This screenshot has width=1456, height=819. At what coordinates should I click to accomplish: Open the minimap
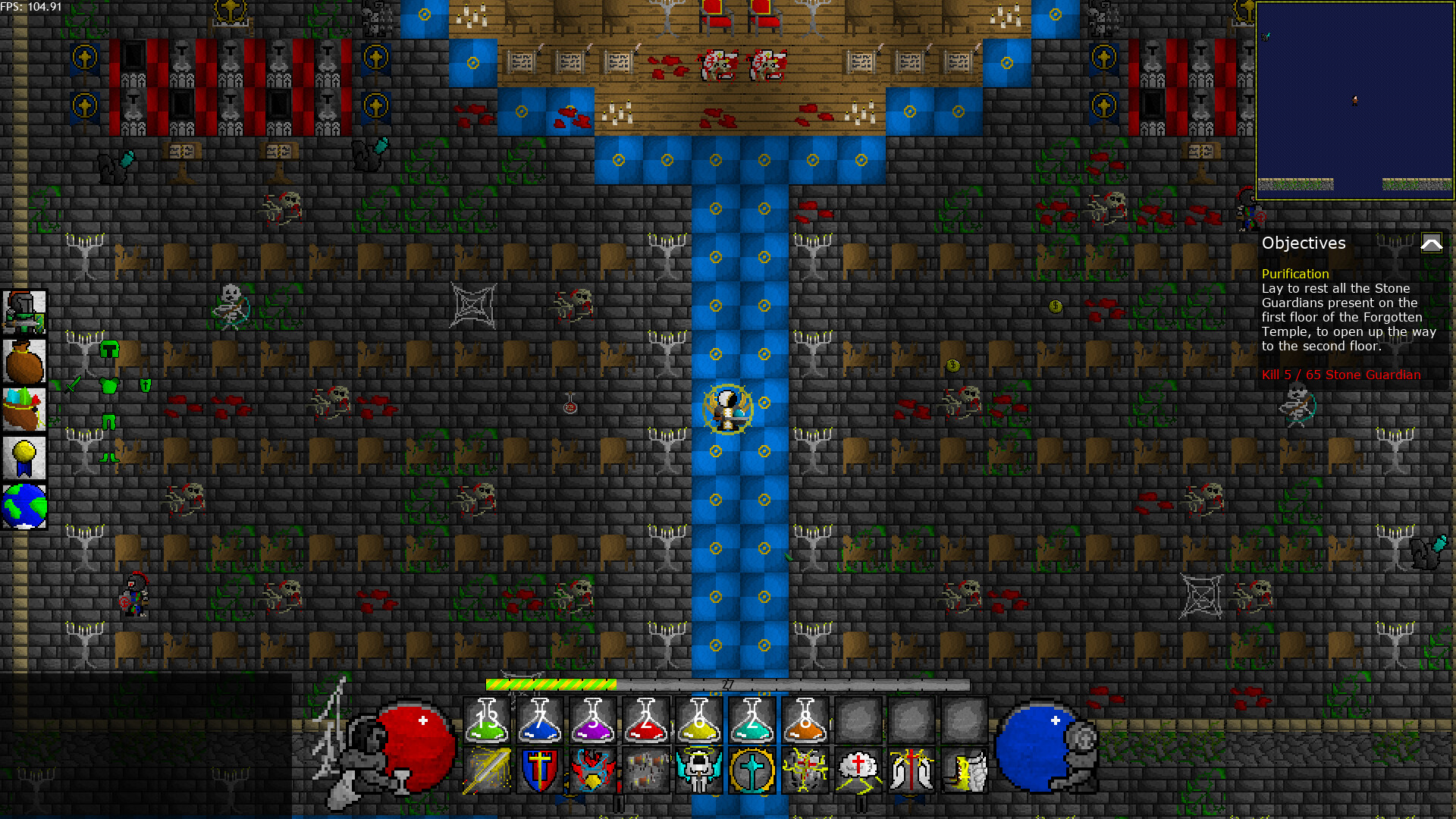click(1354, 101)
